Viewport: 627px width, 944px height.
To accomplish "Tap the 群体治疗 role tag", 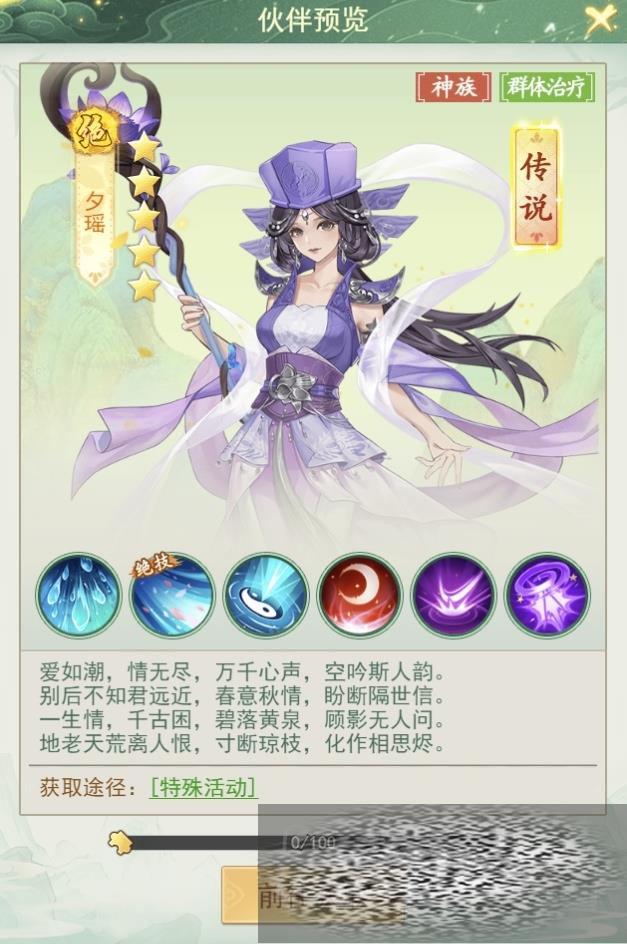I will click(547, 86).
